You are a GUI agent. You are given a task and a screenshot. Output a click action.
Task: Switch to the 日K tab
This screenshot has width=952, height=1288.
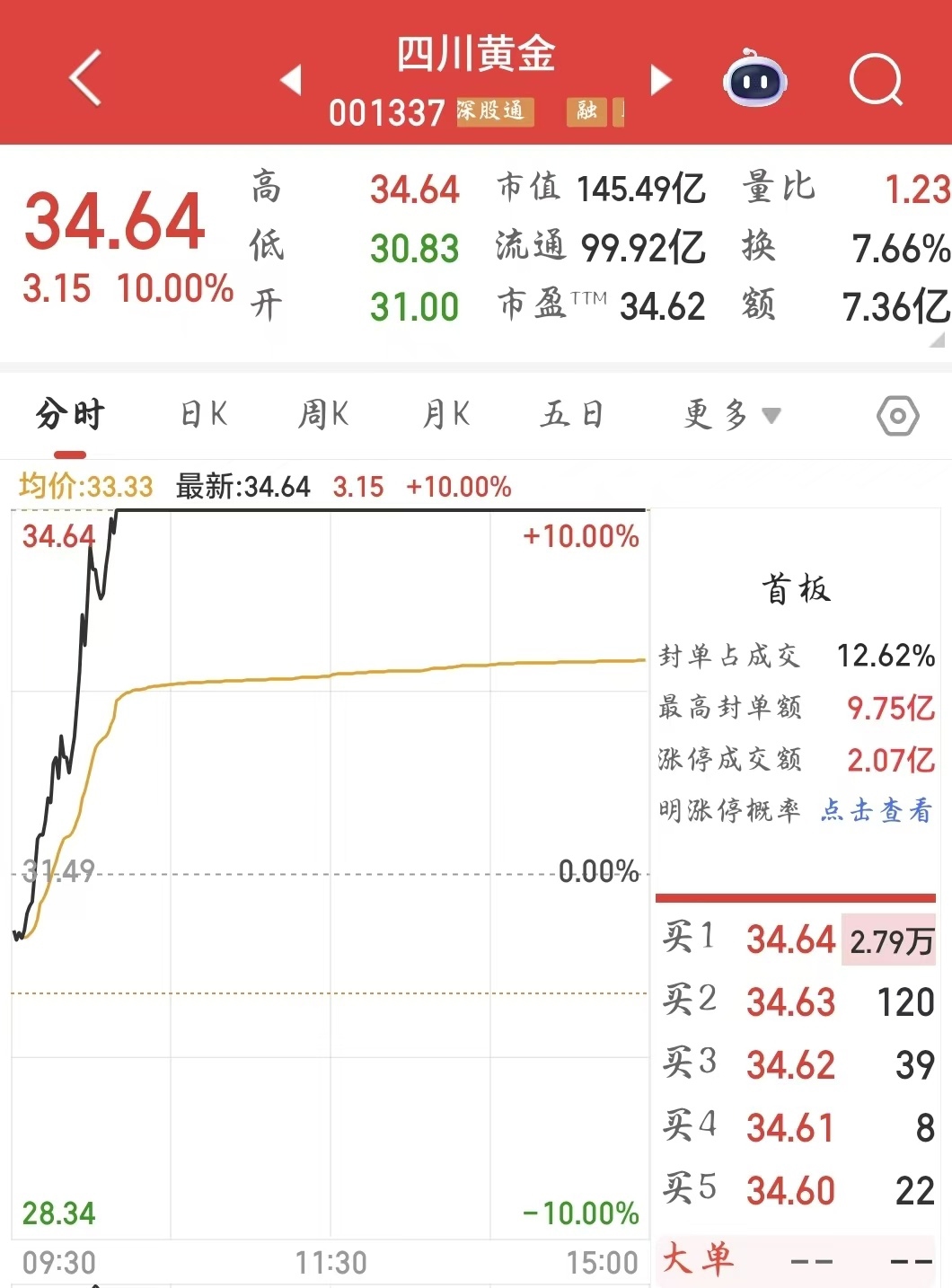[204, 415]
